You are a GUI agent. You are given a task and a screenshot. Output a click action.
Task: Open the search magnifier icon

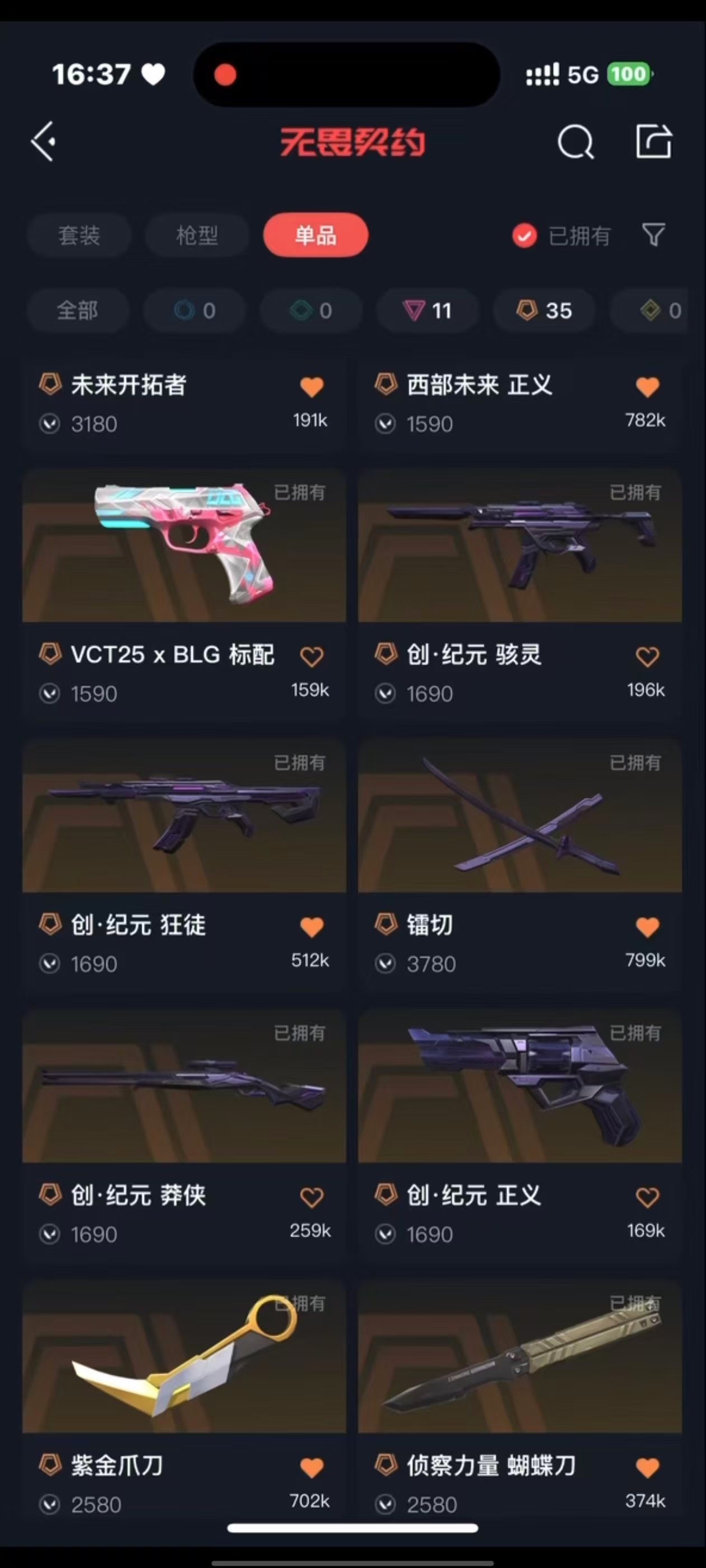coord(575,142)
